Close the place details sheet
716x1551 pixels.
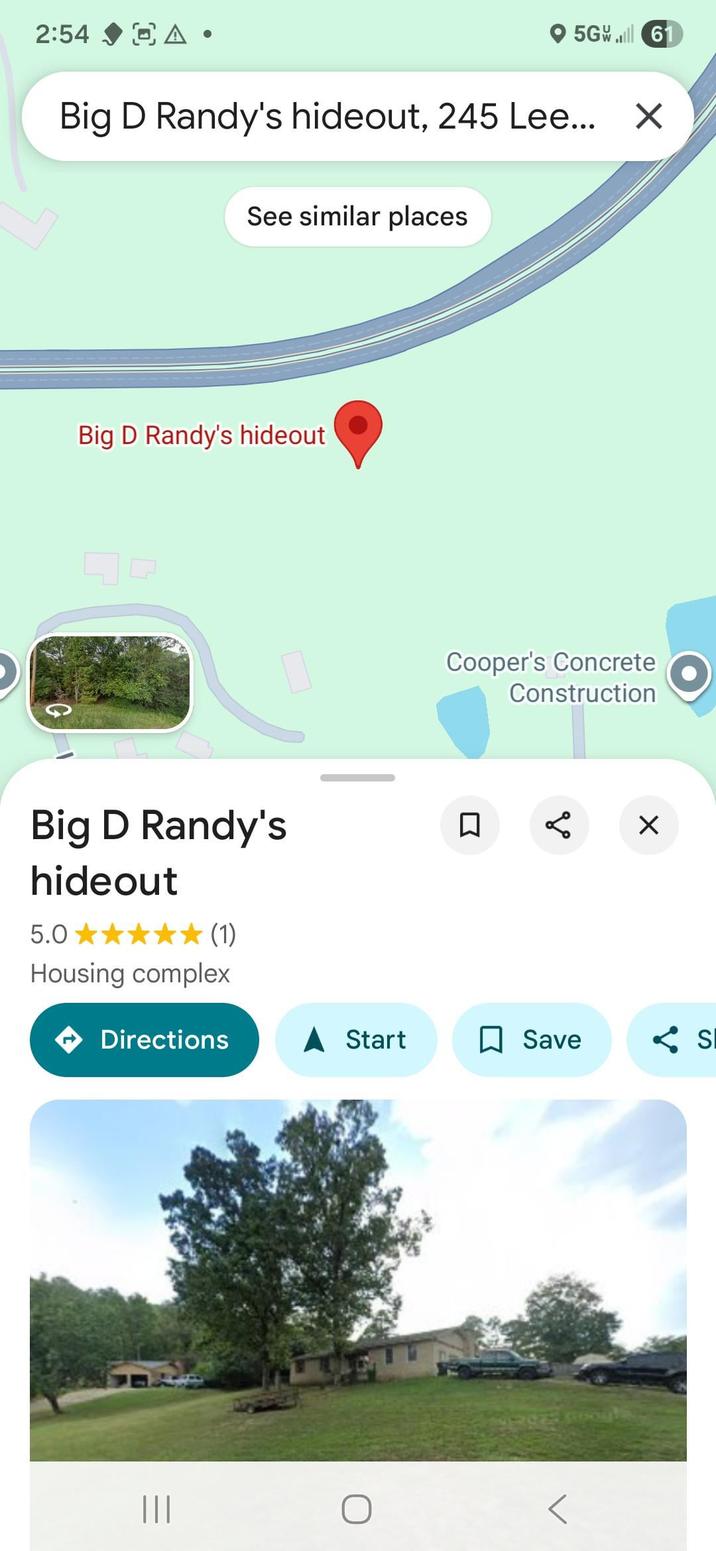click(x=648, y=825)
